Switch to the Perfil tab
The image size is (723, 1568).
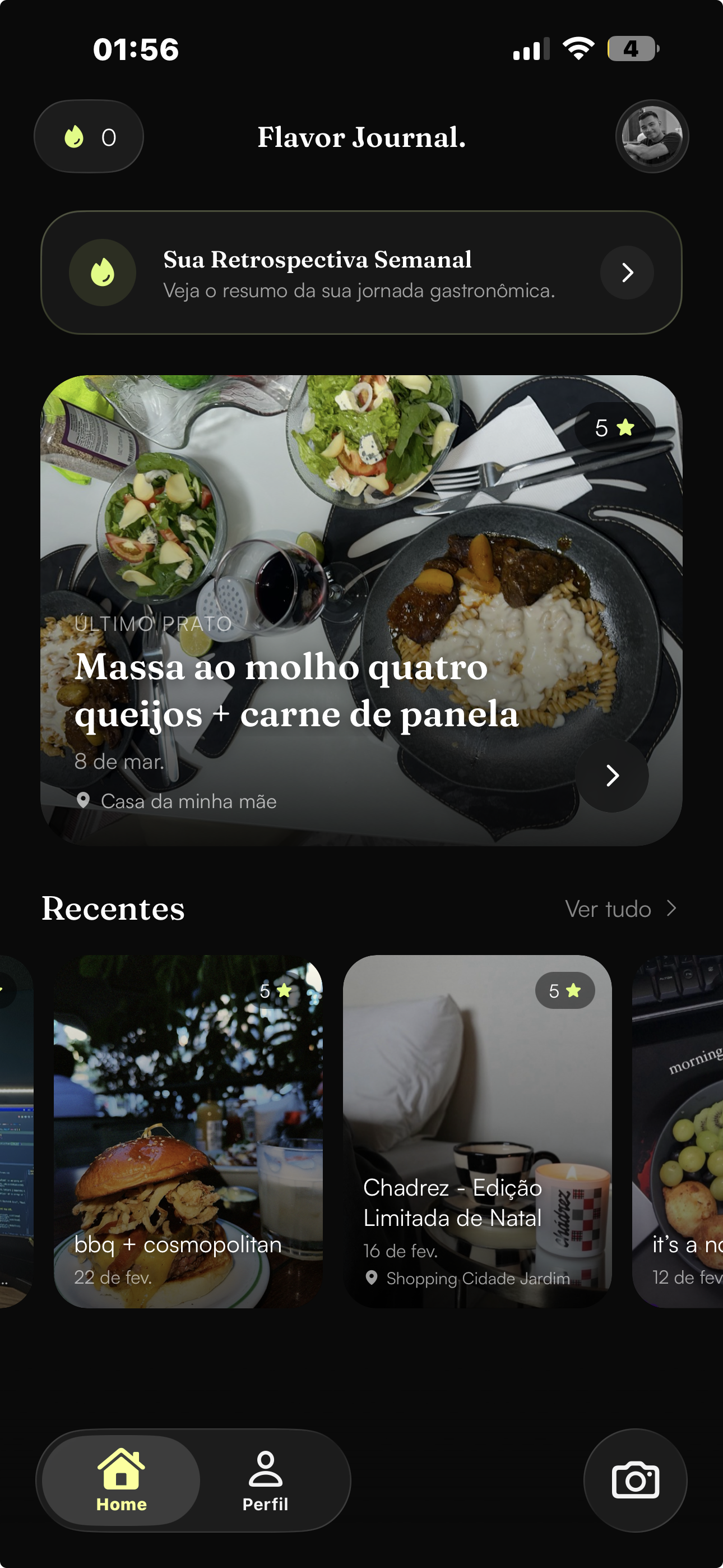pos(265,1481)
